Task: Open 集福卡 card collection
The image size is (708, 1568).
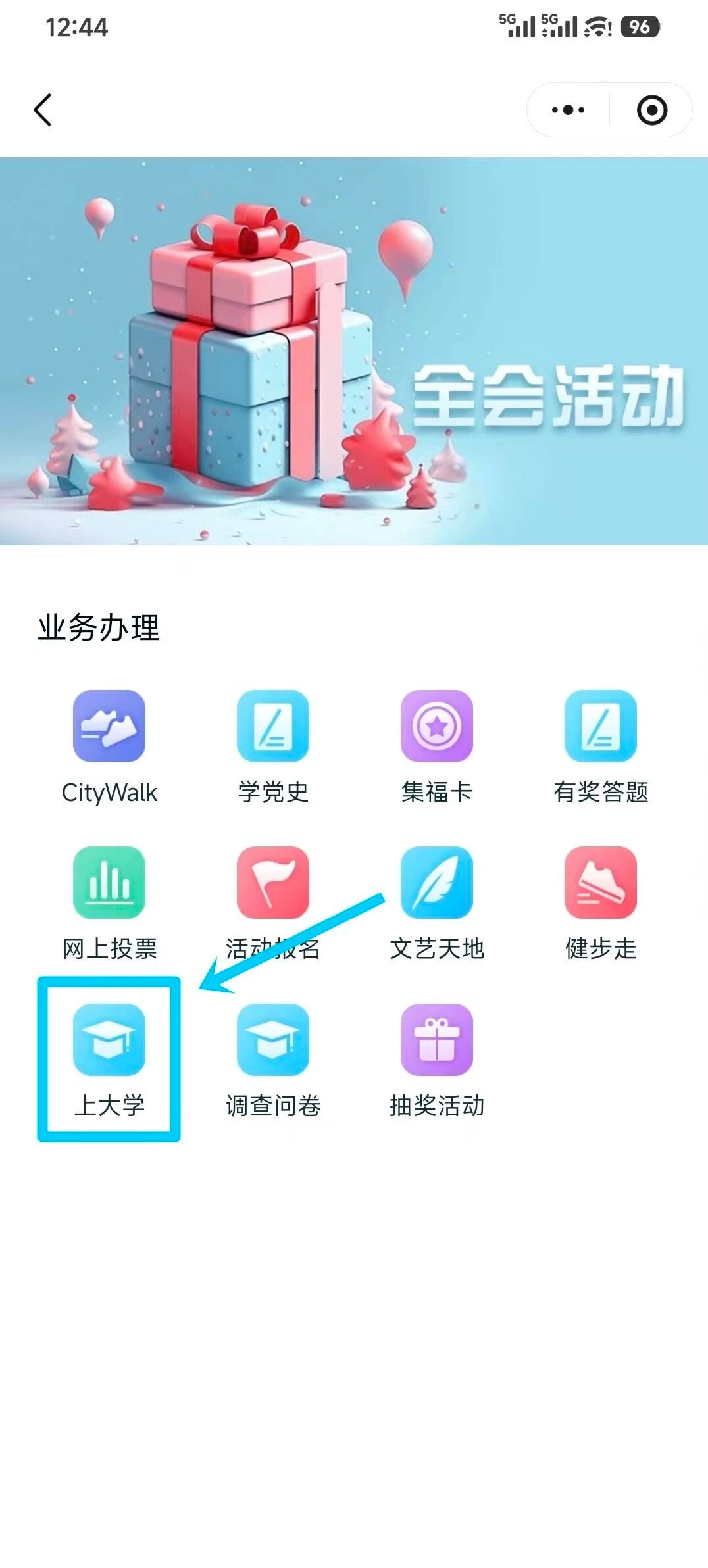Action: [437, 726]
